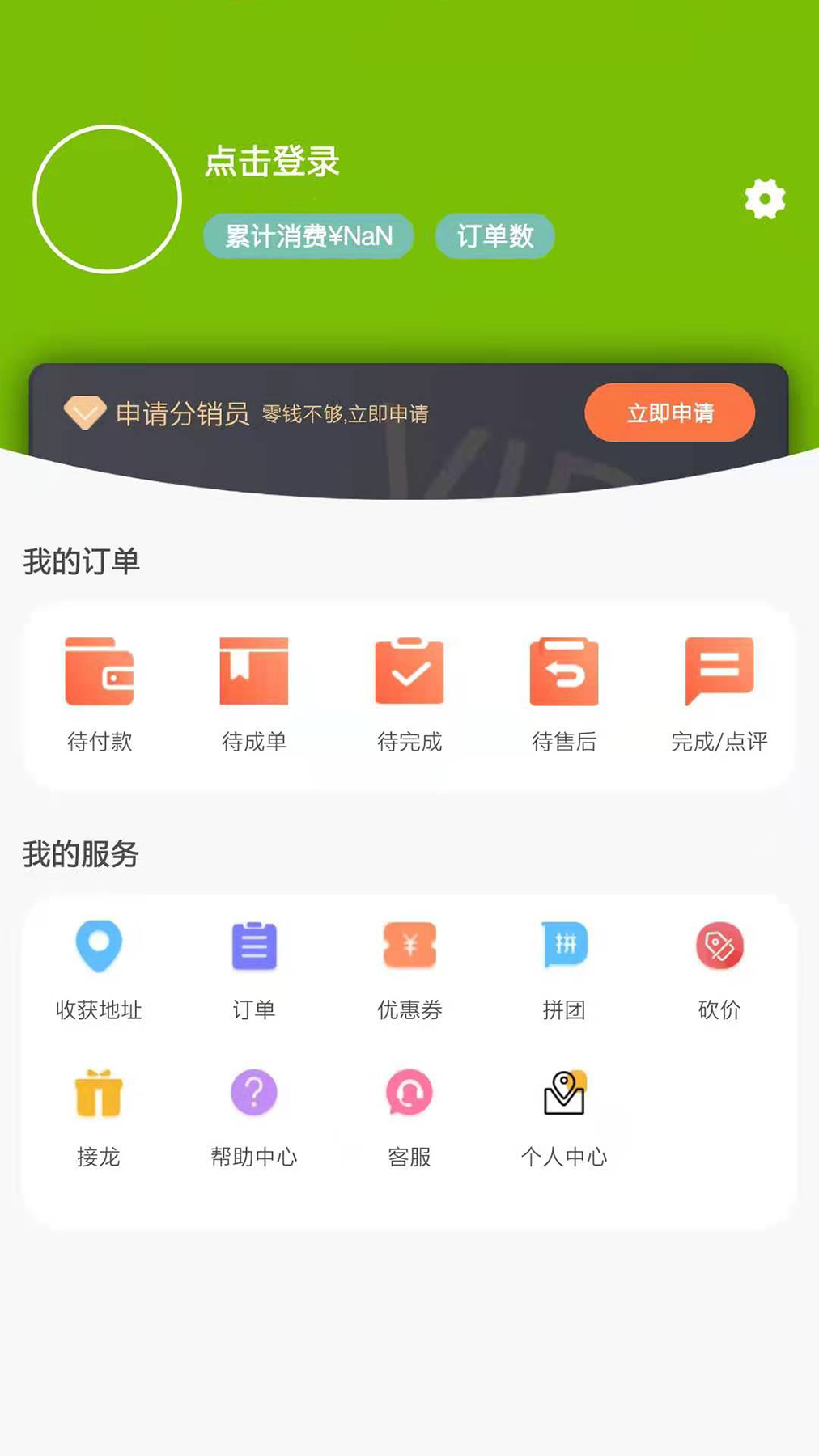This screenshot has width=819, height=1456.
Task: Tap the empty profile avatar circle
Action: coord(107,199)
